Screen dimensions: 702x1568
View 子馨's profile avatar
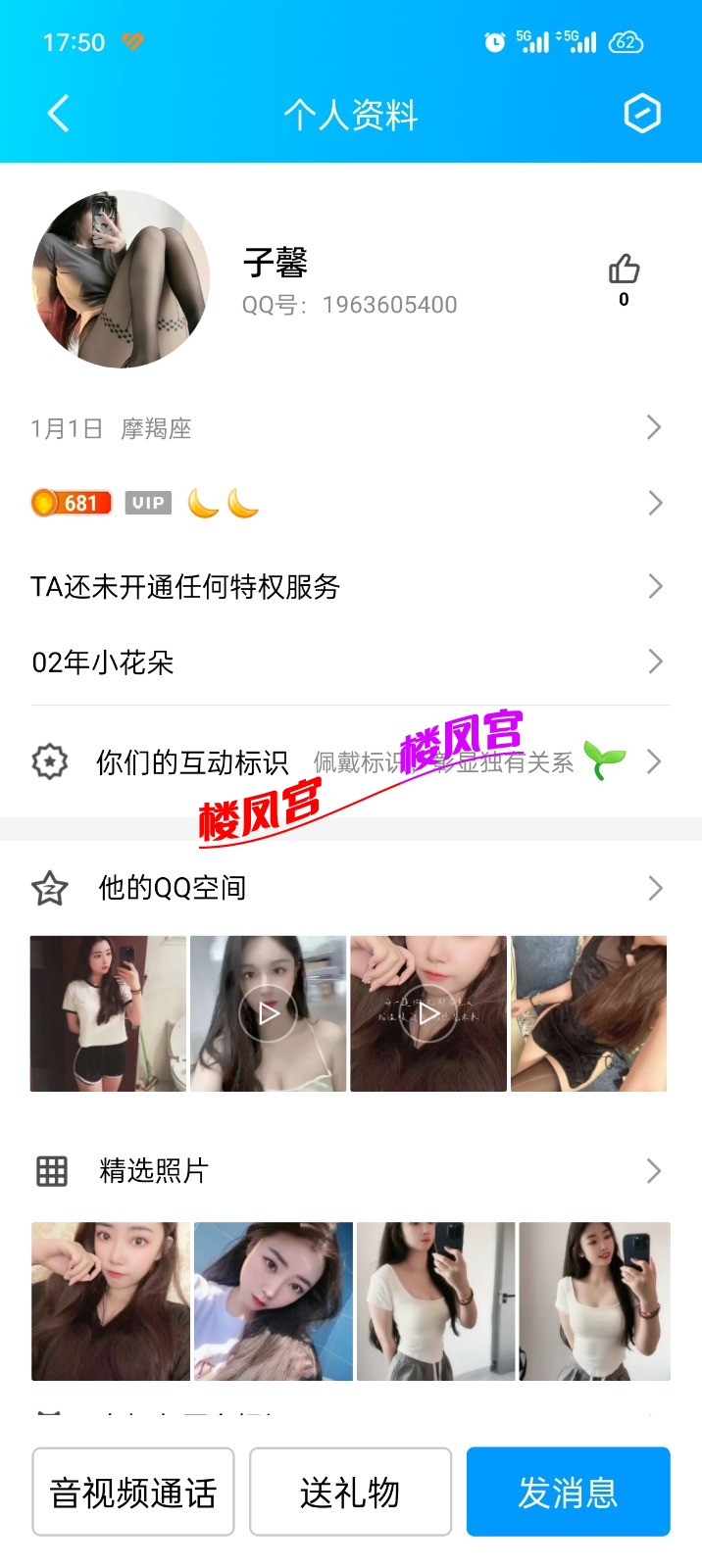[x=122, y=279]
